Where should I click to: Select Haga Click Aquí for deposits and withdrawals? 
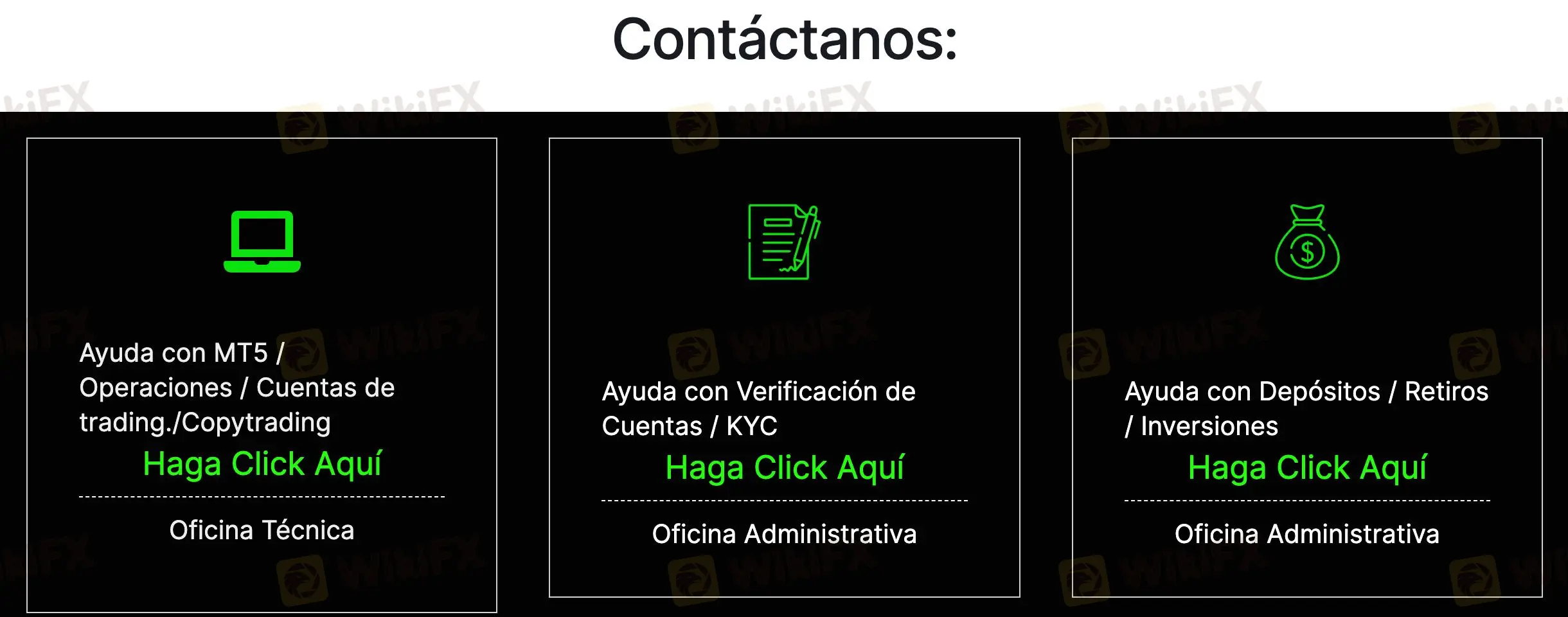click(x=1307, y=468)
